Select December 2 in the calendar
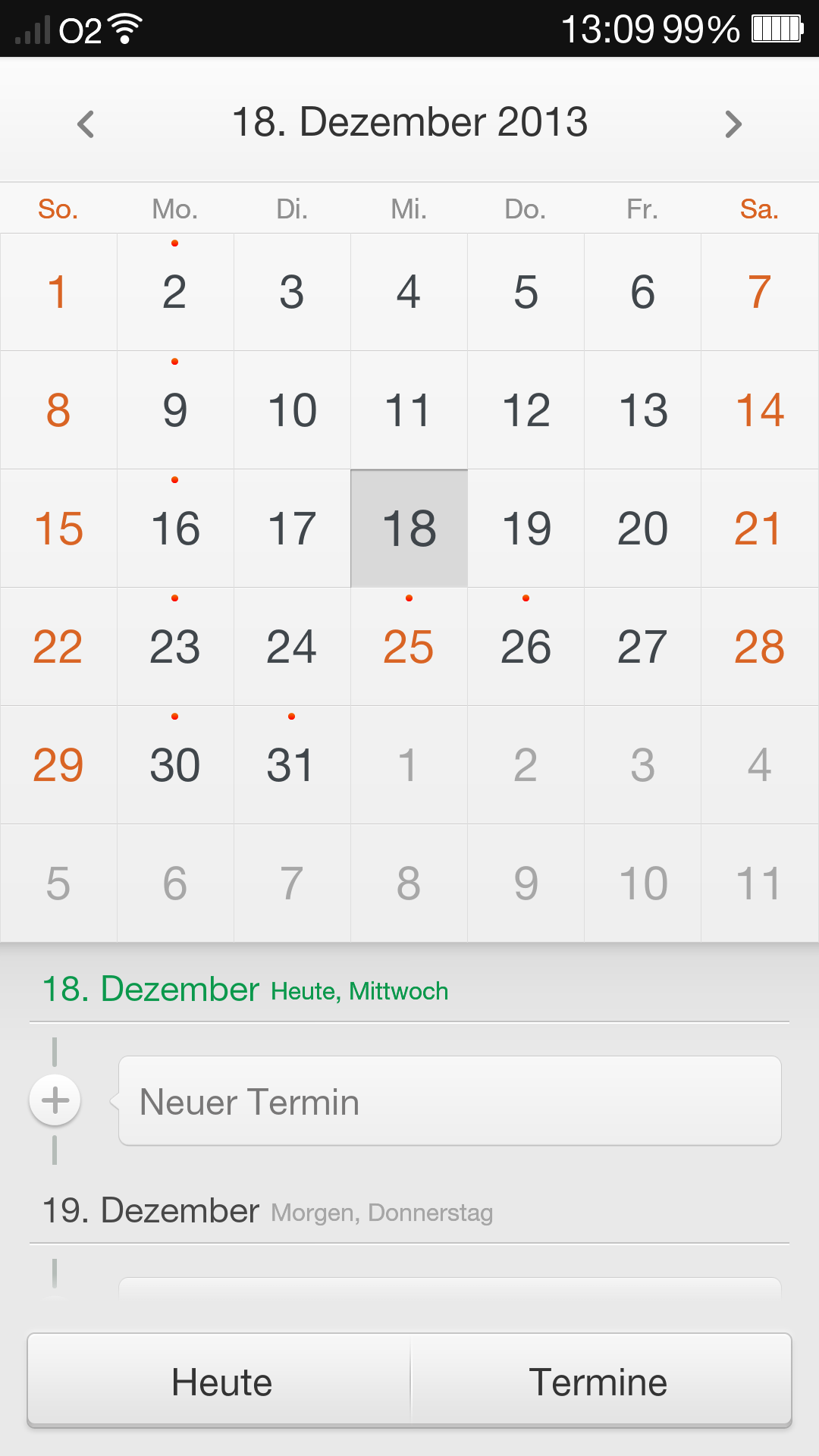 coord(175,292)
